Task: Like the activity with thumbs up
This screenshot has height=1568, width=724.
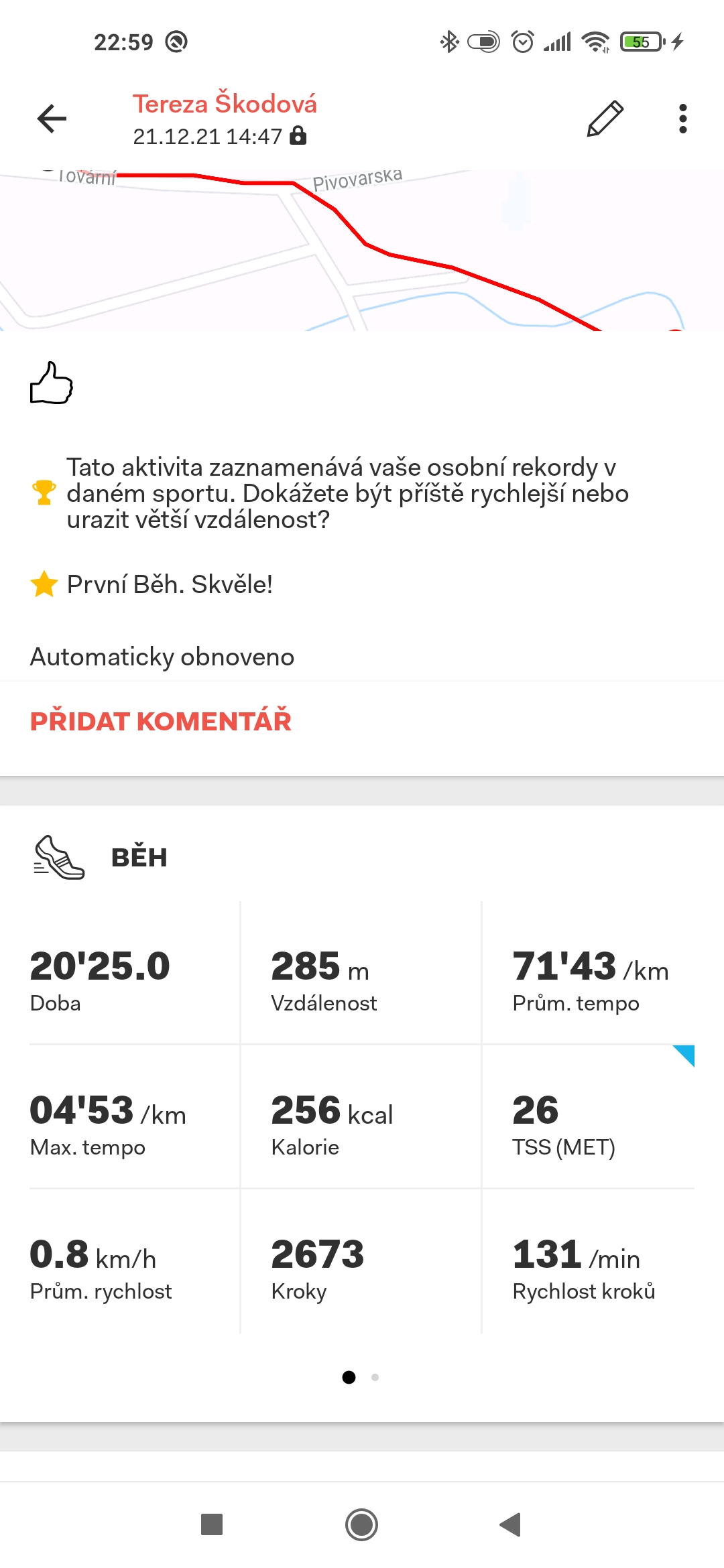Action: (52, 383)
